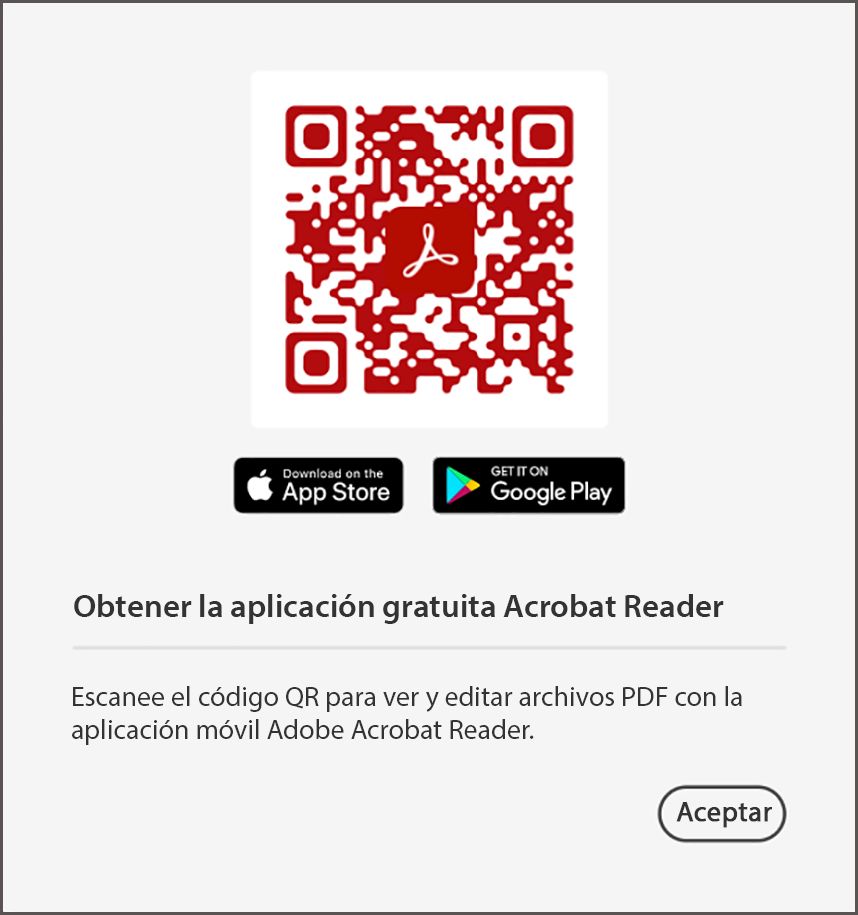Image resolution: width=858 pixels, height=915 pixels.
Task: Open the Get it on Google Play badge
Action: pos(528,484)
